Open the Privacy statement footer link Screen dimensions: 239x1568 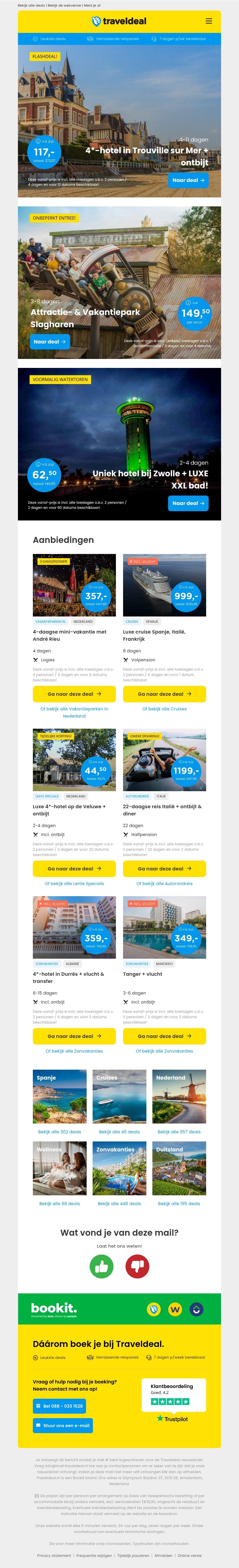pyautogui.click(x=54, y=1555)
